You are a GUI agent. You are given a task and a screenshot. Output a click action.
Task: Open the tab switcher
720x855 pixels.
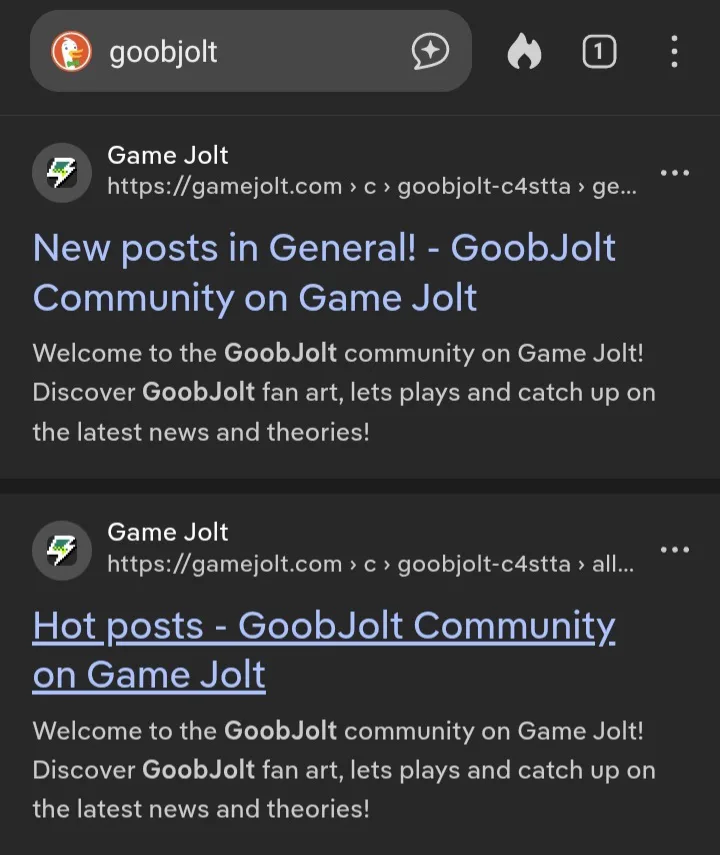598,52
